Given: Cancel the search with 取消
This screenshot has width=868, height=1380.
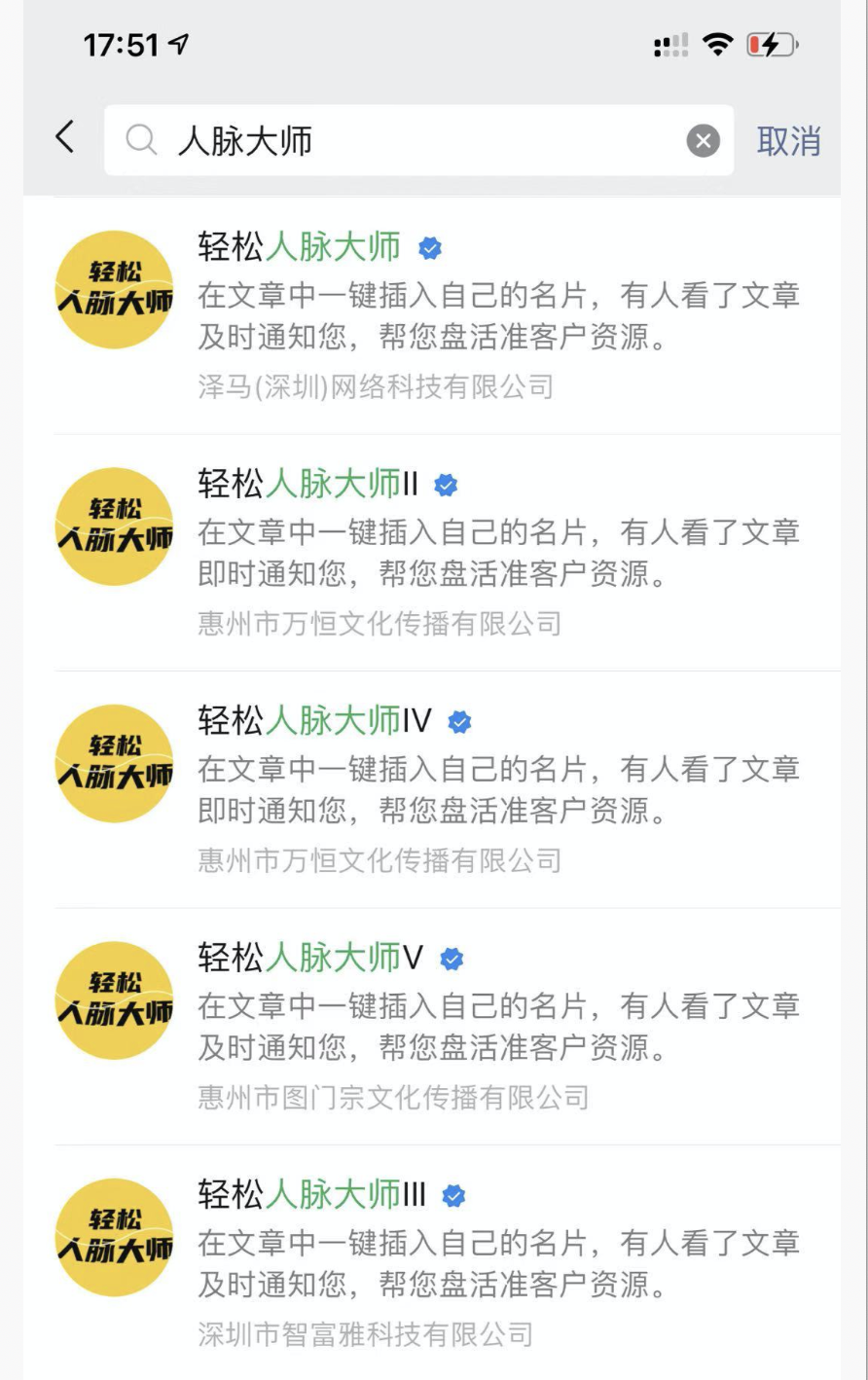Looking at the screenshot, I should [x=788, y=141].
